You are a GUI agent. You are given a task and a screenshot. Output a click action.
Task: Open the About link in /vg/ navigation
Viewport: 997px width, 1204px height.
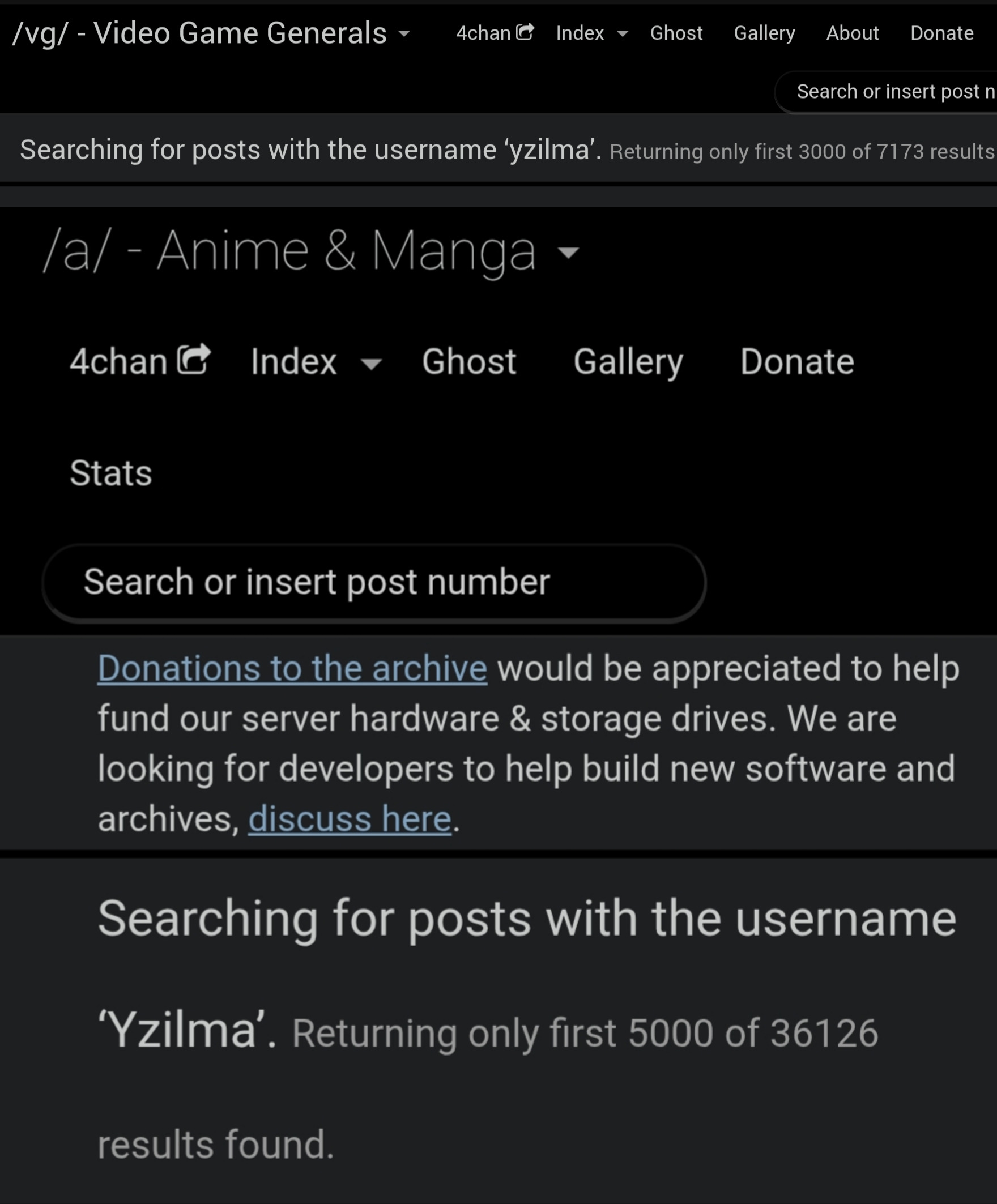(x=852, y=33)
